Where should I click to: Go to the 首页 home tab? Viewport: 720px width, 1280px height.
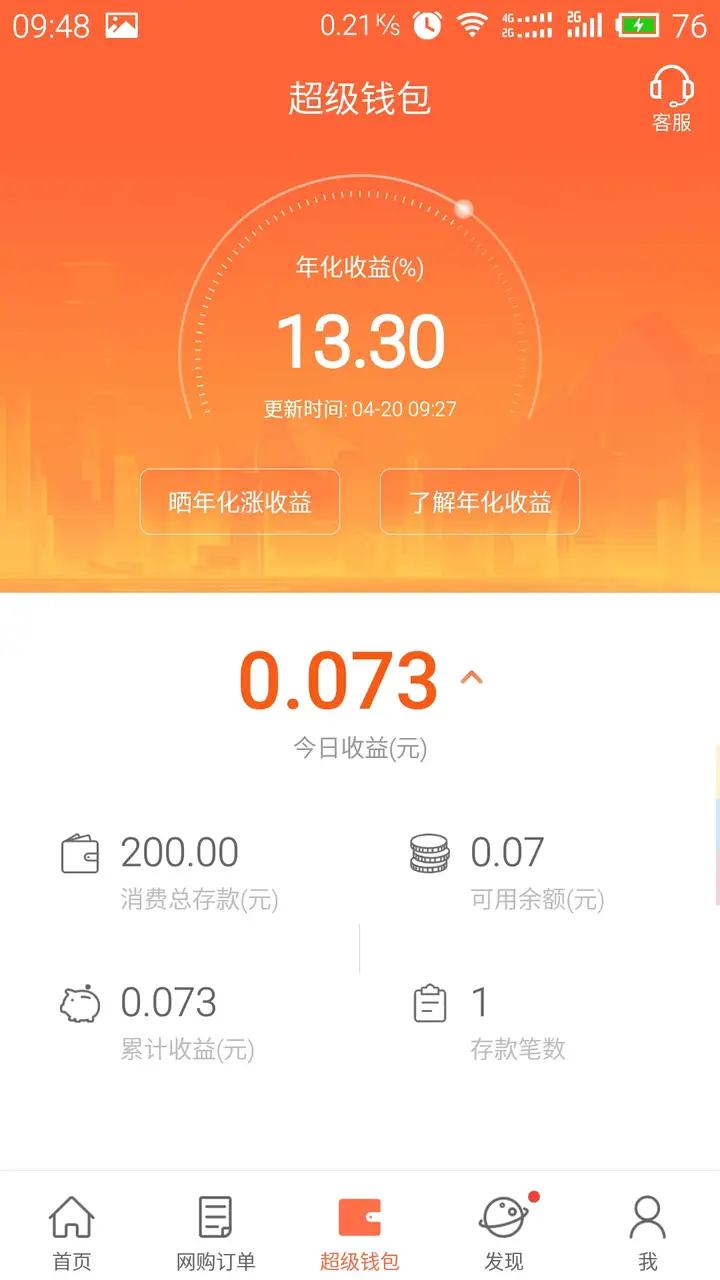72,1232
